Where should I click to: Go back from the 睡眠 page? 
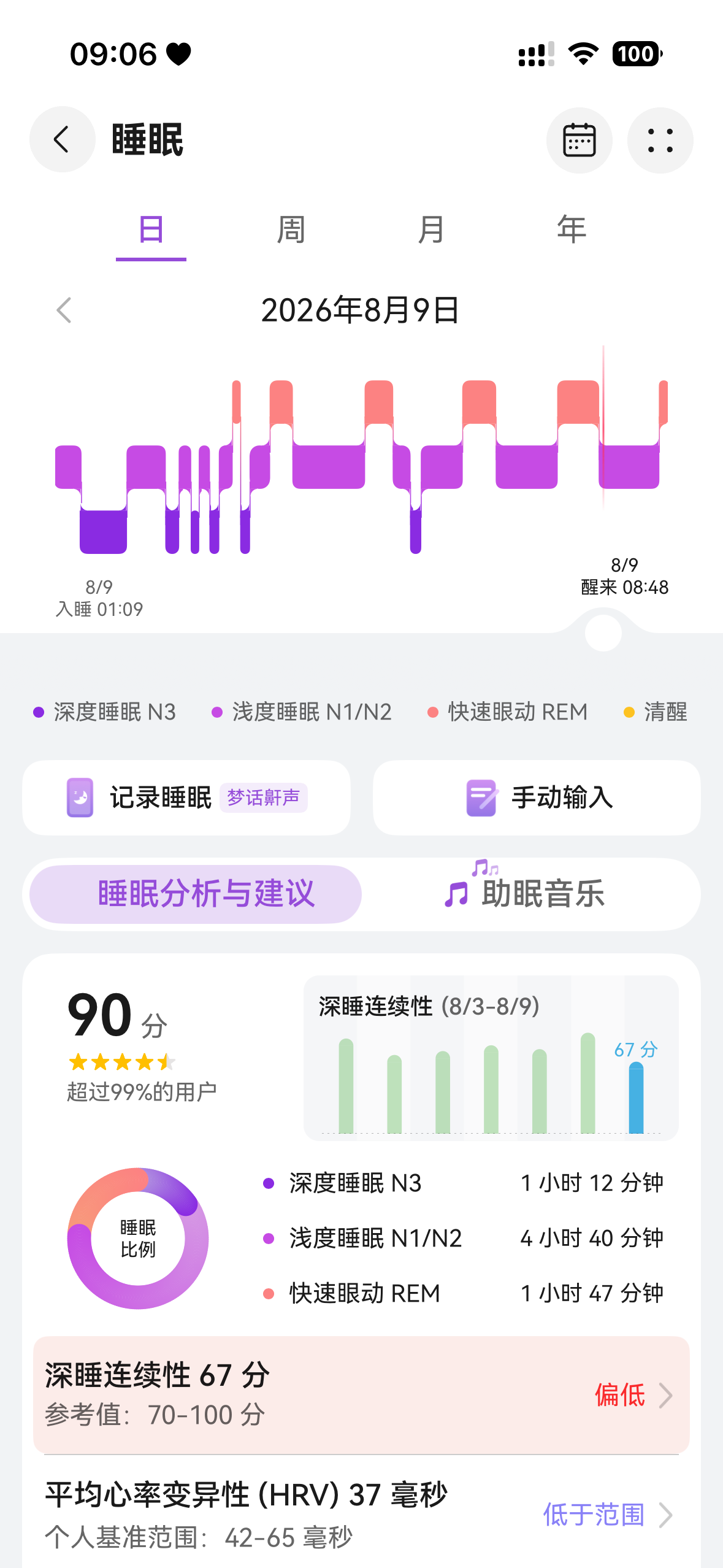point(62,140)
